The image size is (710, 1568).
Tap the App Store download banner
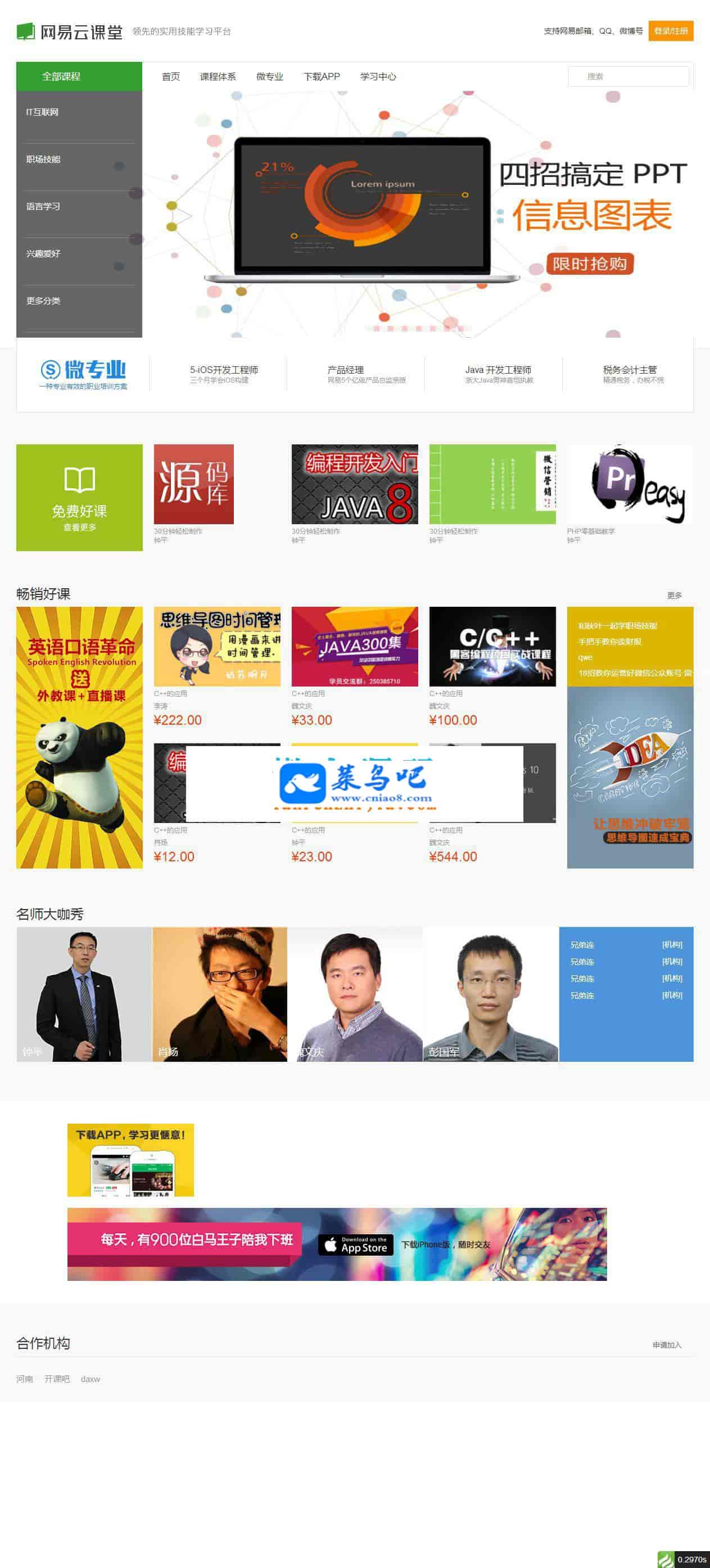point(356,1245)
